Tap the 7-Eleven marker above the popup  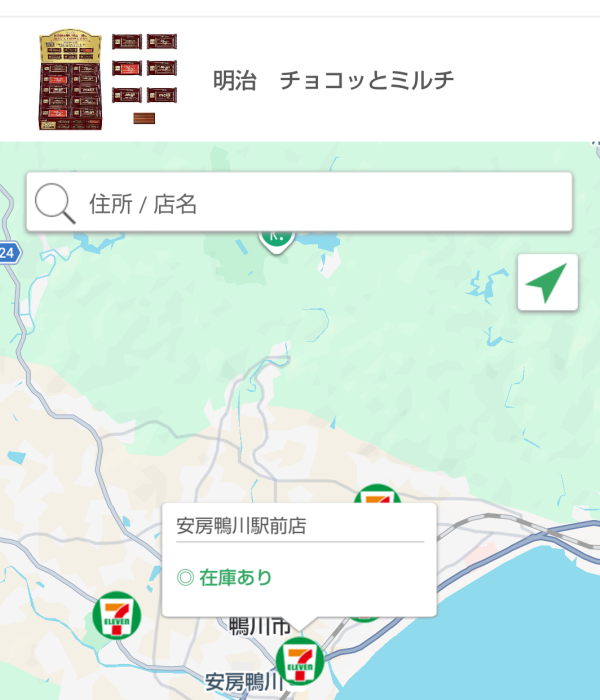(377, 494)
